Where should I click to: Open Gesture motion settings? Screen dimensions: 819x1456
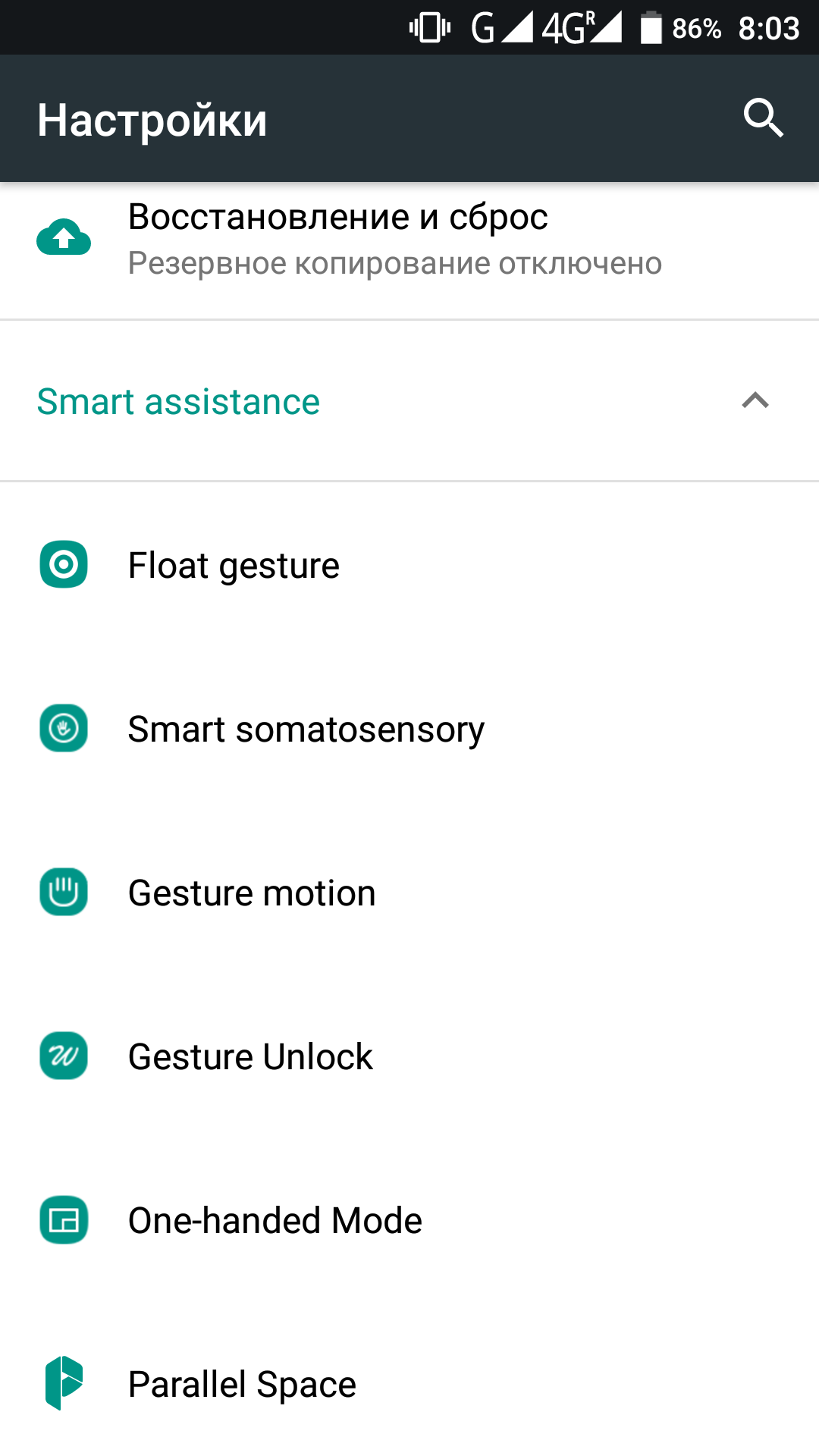pos(409,893)
